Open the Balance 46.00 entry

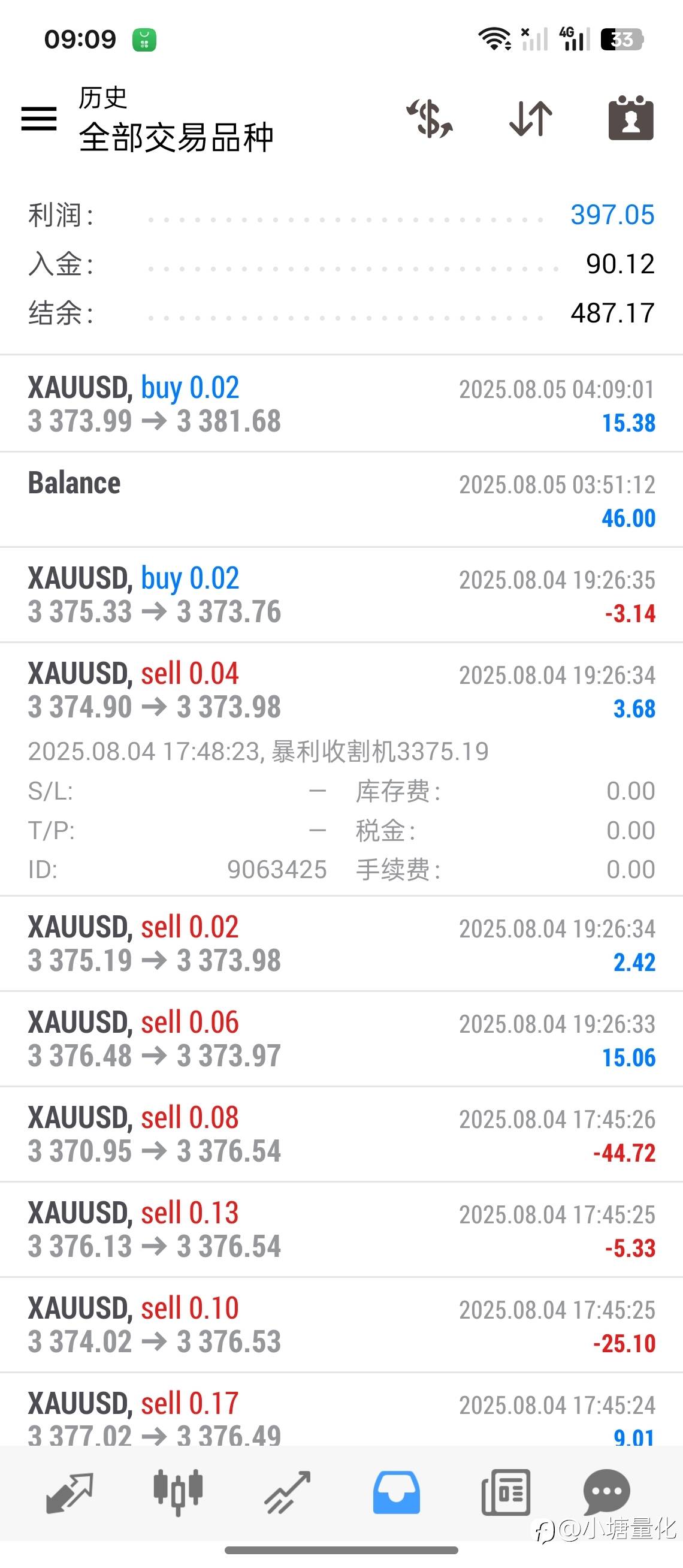[341, 500]
